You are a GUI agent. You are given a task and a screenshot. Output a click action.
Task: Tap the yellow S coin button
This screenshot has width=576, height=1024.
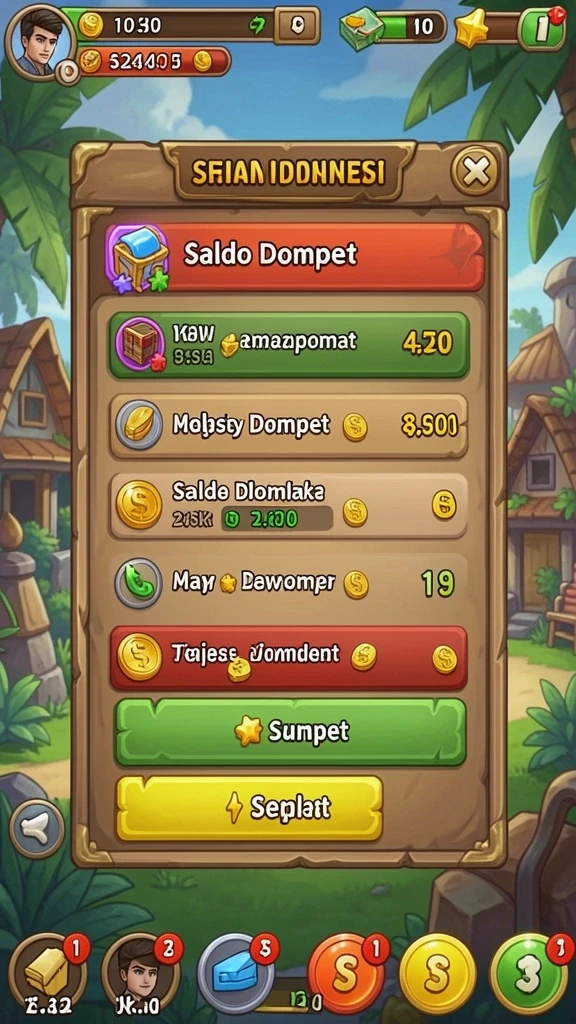click(x=438, y=974)
